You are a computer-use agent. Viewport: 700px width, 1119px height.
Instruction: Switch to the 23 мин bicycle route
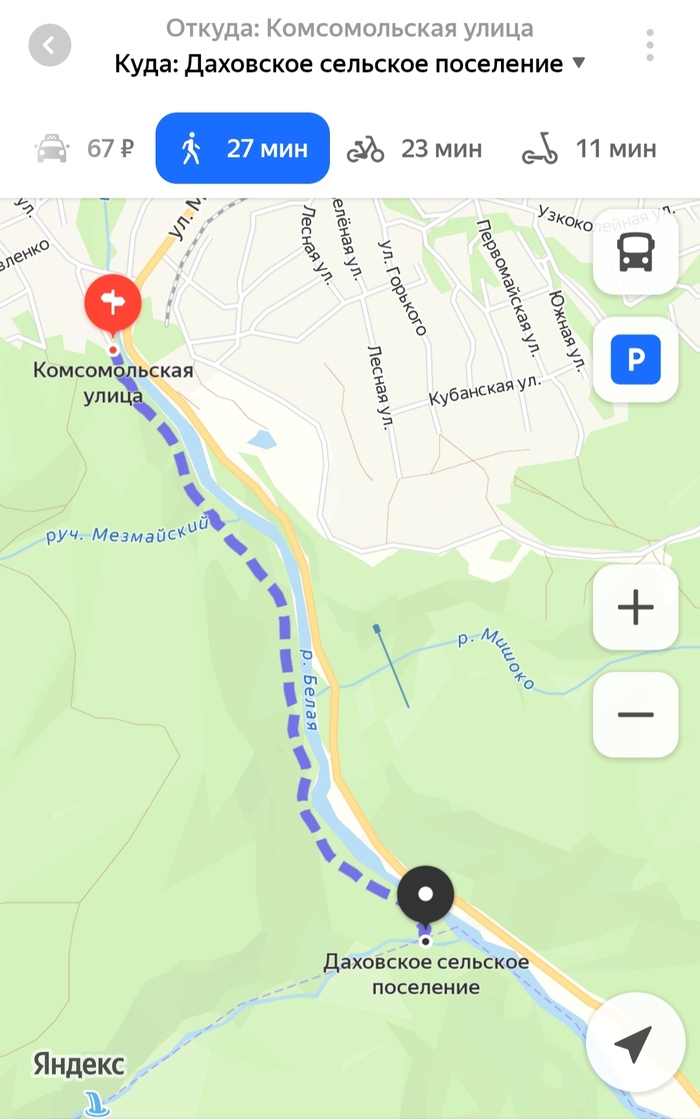click(414, 149)
